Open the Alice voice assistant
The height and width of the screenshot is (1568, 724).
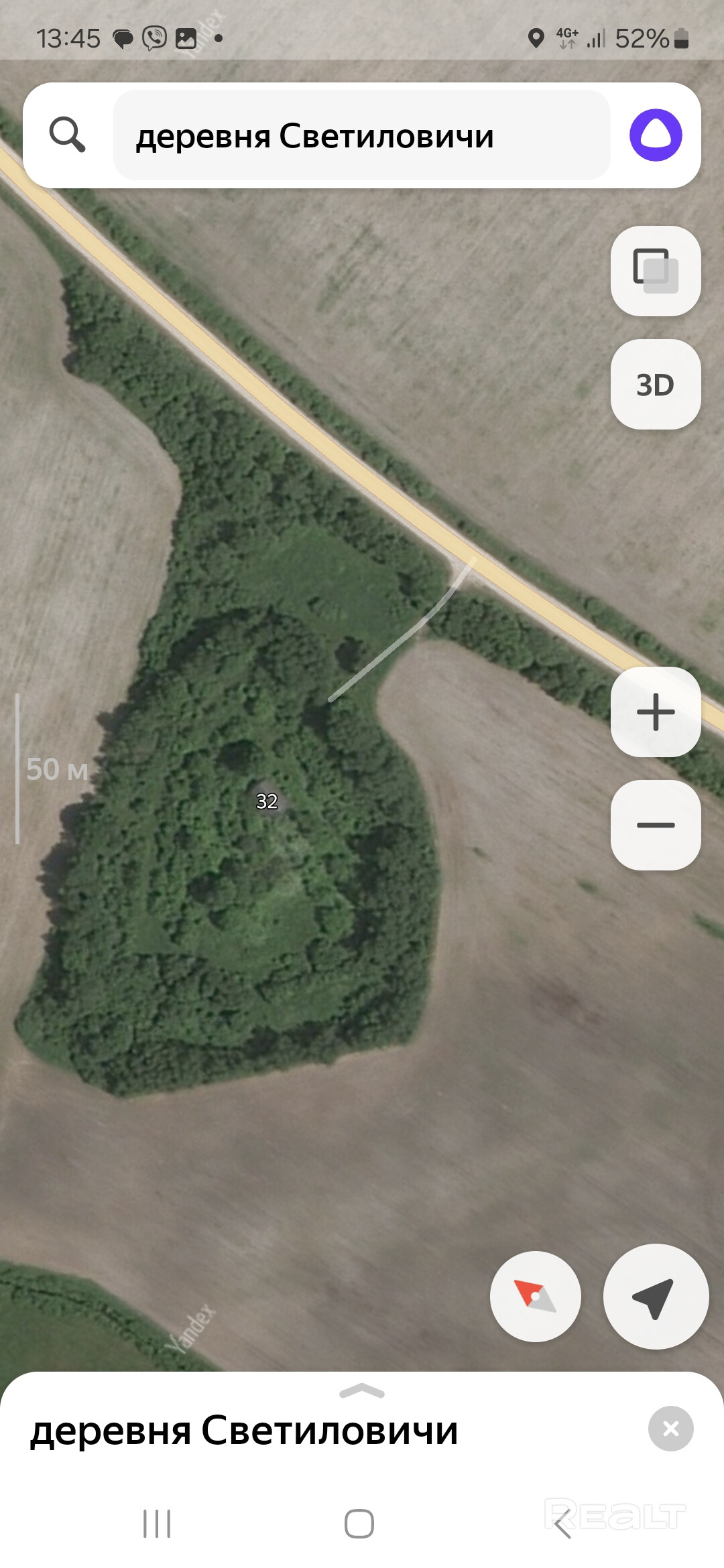(x=655, y=135)
